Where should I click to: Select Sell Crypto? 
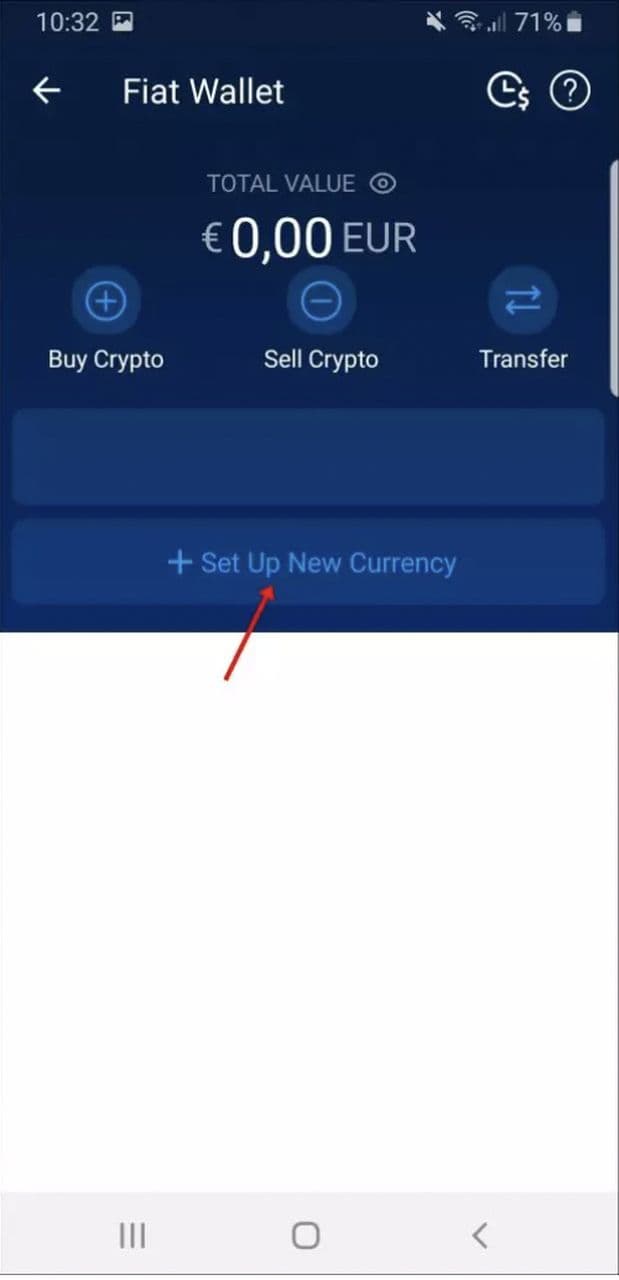click(321, 301)
